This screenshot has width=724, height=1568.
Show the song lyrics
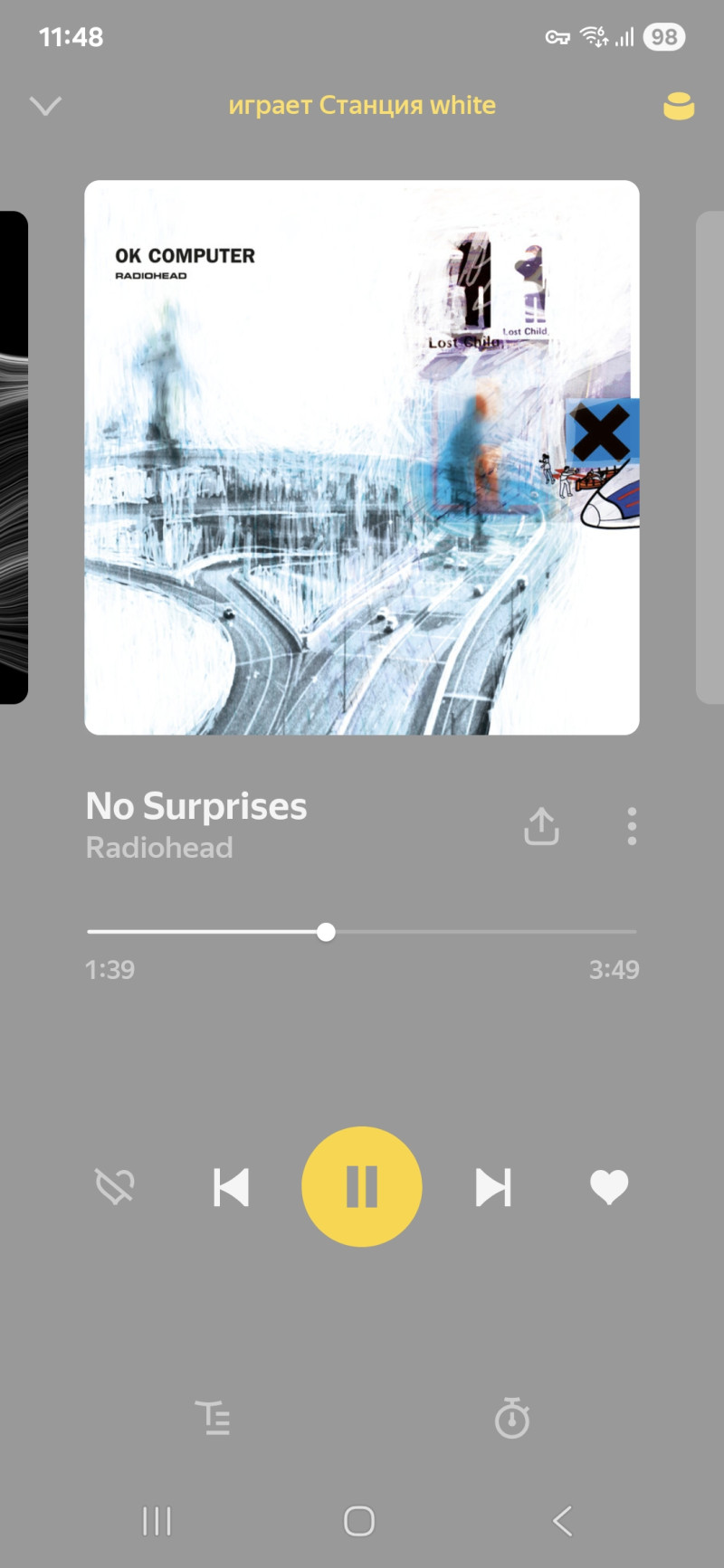tap(213, 1418)
